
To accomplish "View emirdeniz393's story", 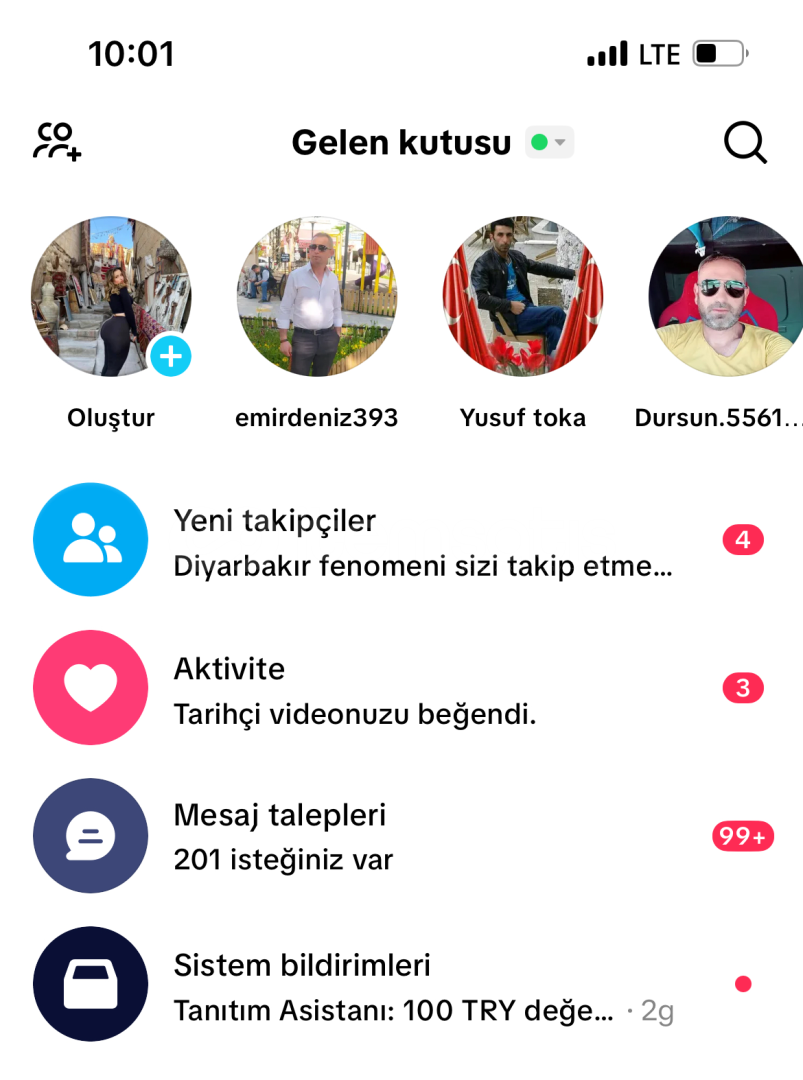I will click(x=316, y=297).
